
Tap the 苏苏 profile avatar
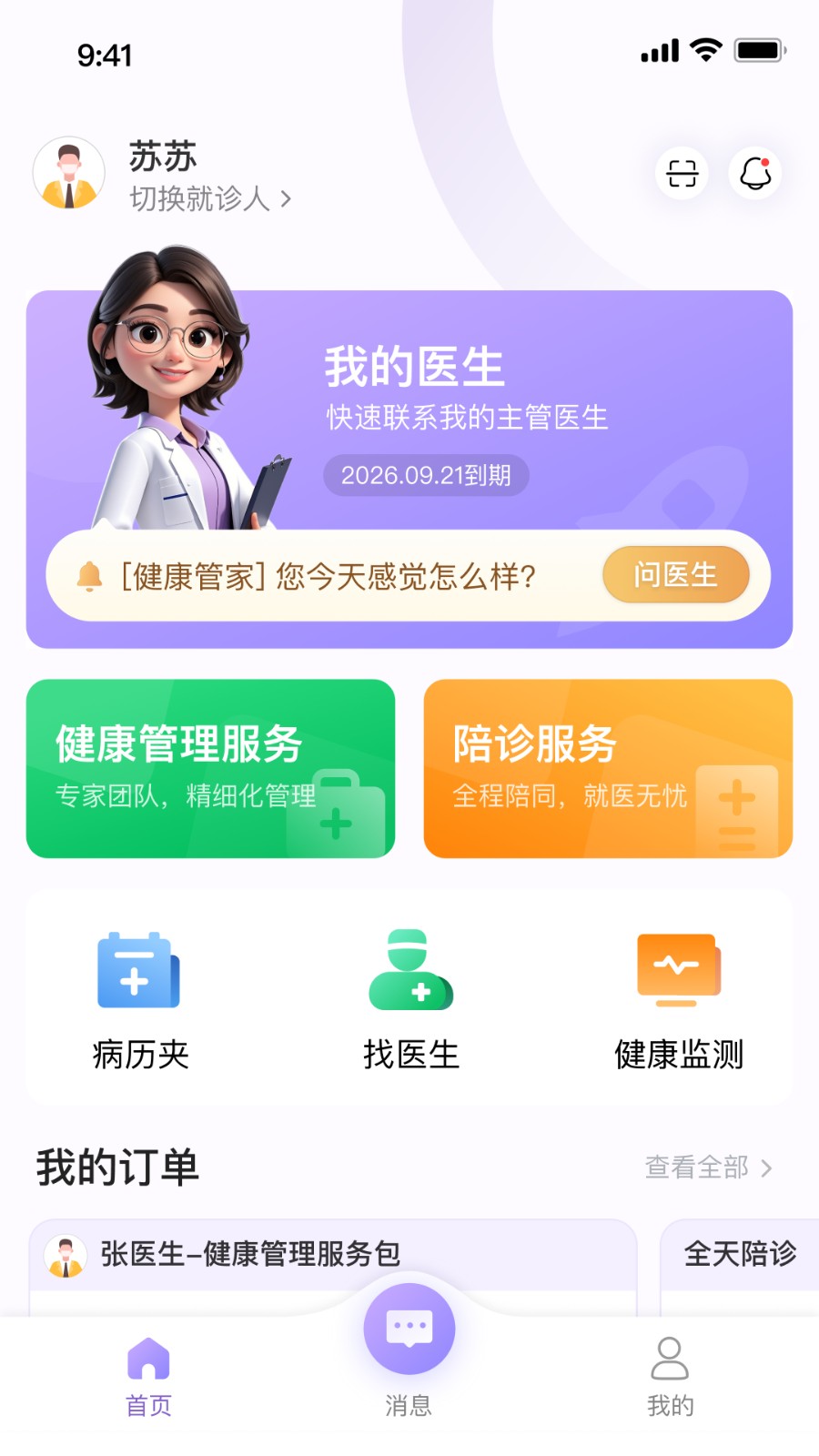click(69, 173)
